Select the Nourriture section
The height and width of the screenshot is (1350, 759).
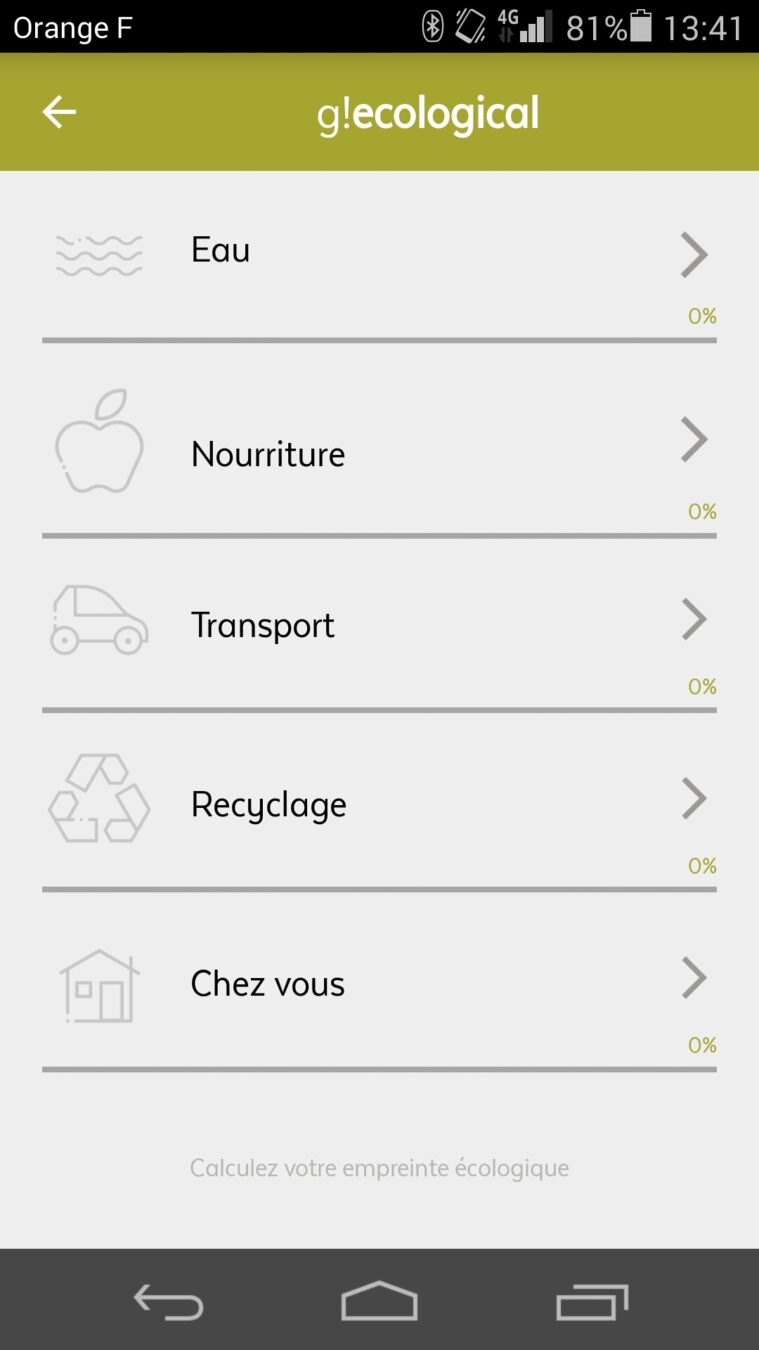378,450
